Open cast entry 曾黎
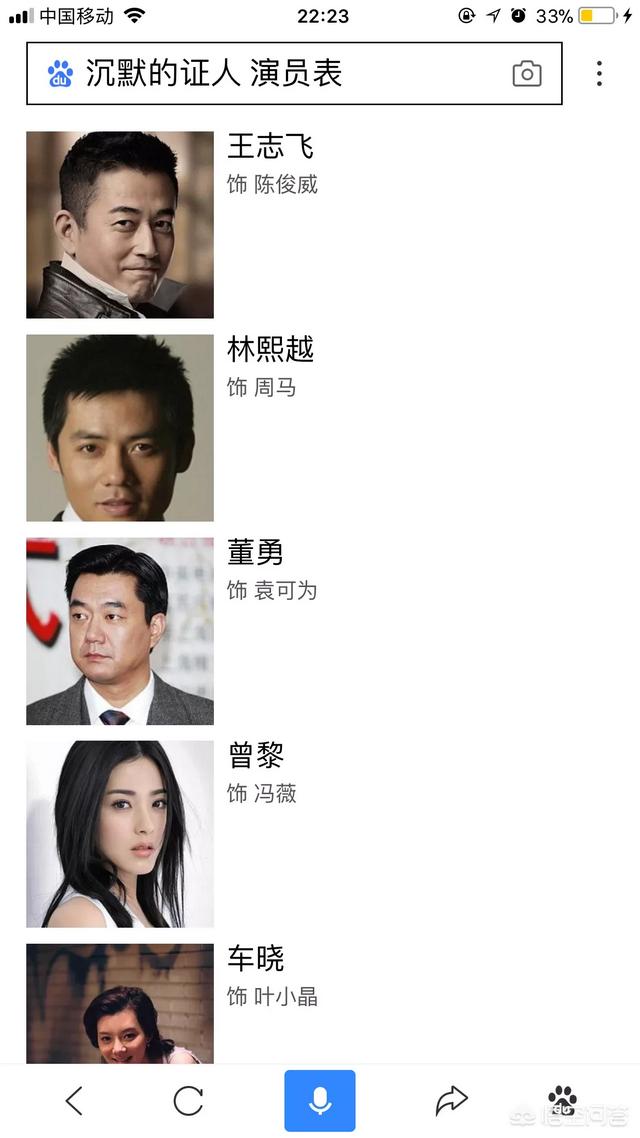The width and height of the screenshot is (640, 1138). pyautogui.click(x=256, y=756)
